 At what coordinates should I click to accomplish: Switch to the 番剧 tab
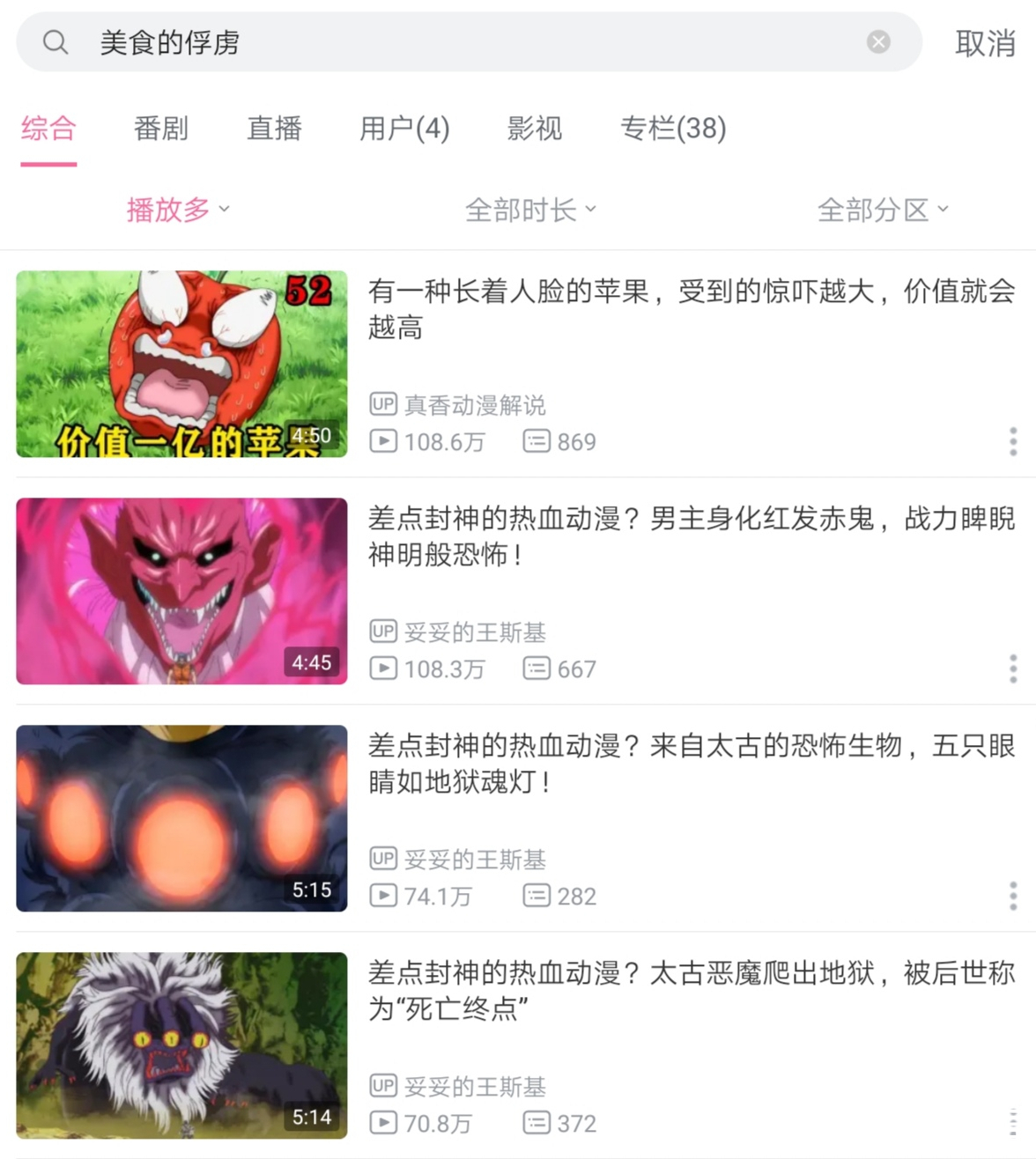(161, 129)
